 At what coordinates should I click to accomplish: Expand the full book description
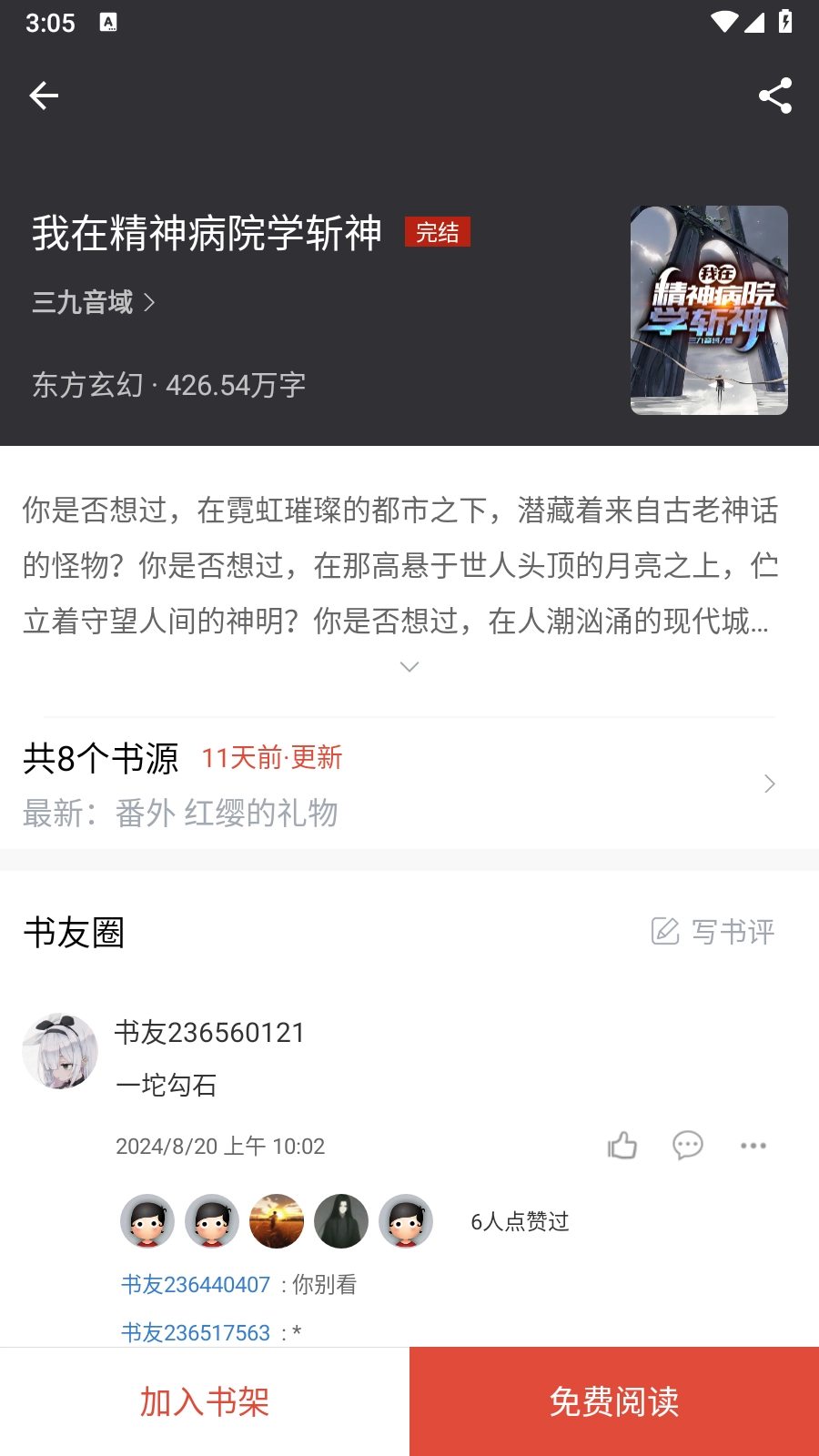coord(409,666)
